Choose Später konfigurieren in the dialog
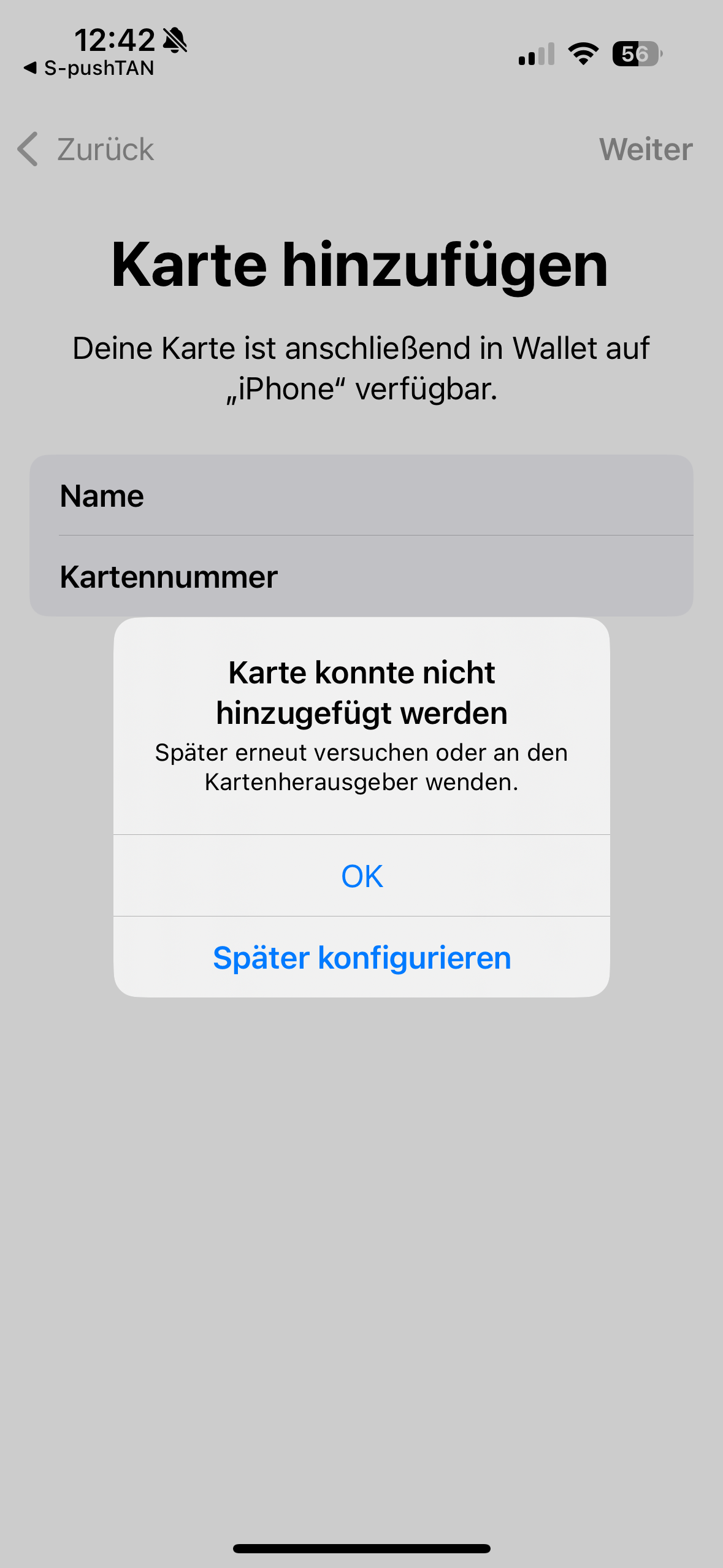Image resolution: width=723 pixels, height=1568 pixels. (x=362, y=958)
